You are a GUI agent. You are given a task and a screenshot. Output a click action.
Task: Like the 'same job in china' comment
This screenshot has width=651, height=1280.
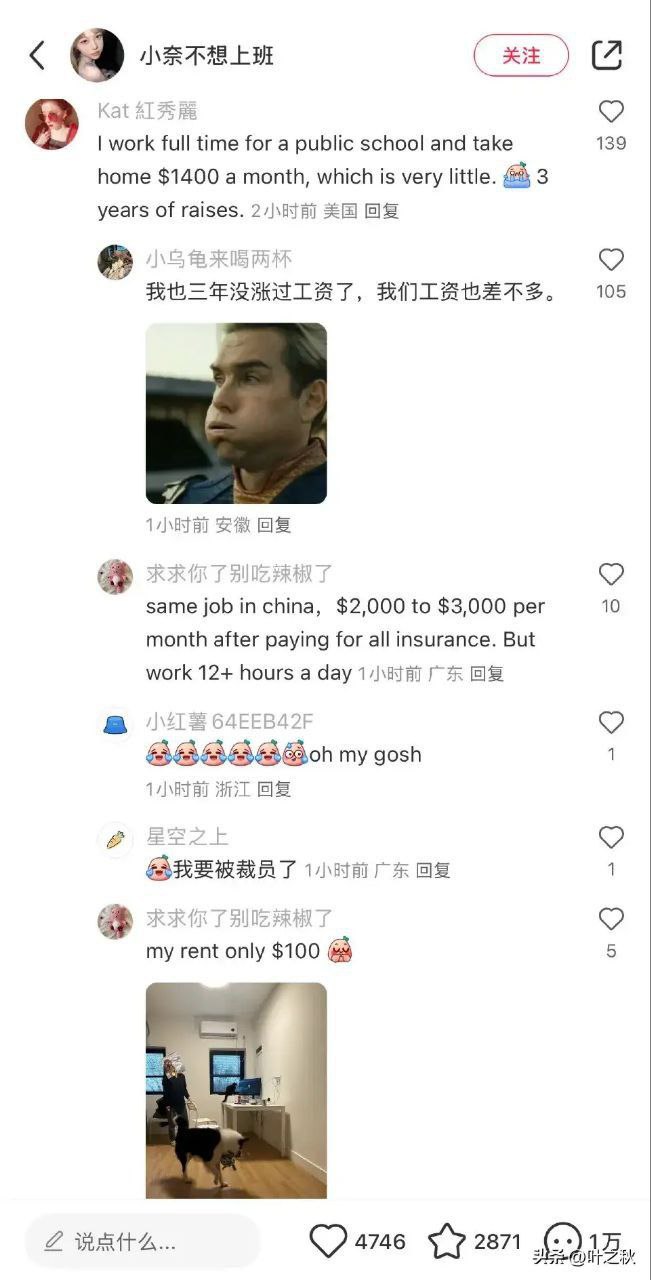click(x=611, y=574)
